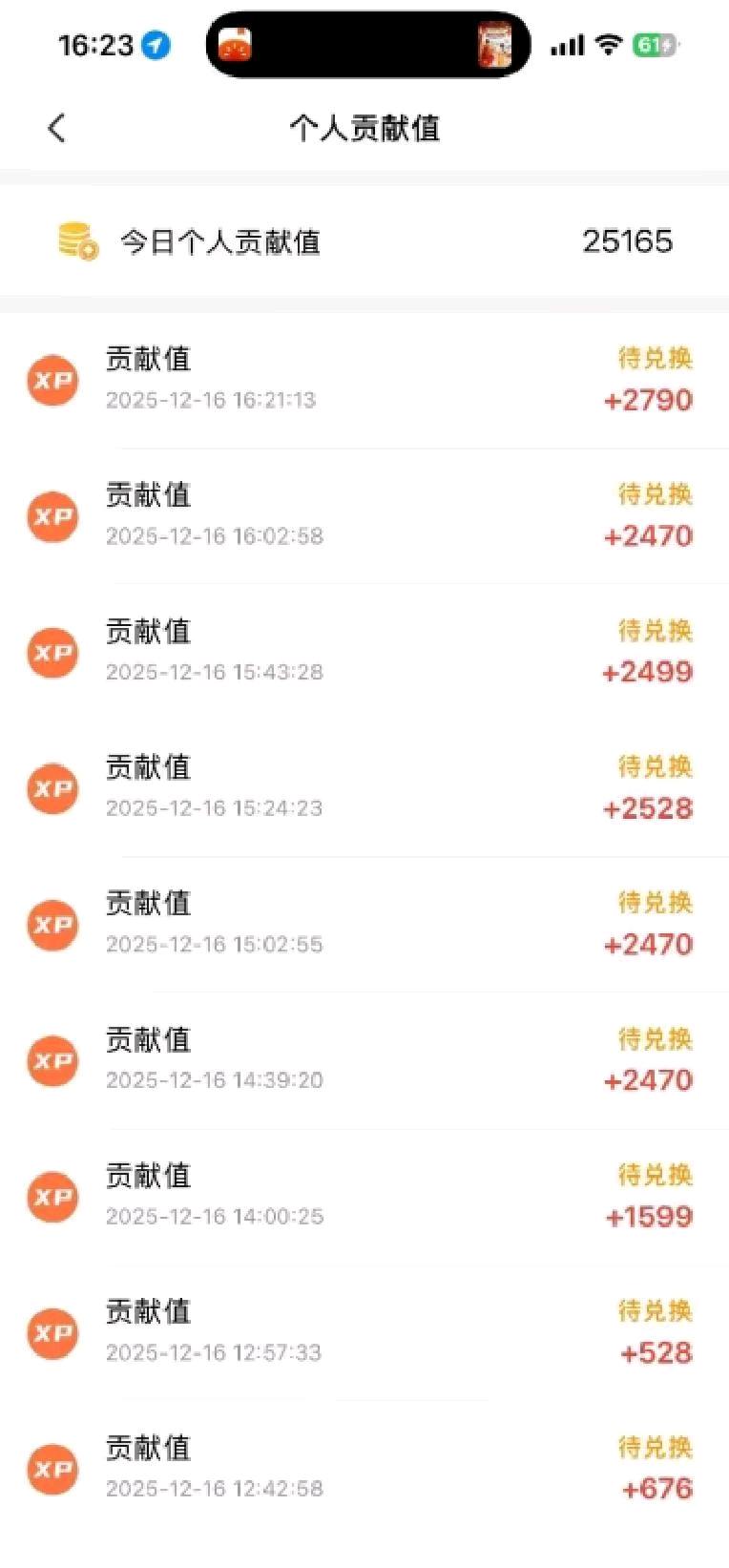This screenshot has width=729, height=1568.
Task: Tap the XP badge next to the +1599 entry
Action: [53, 1197]
